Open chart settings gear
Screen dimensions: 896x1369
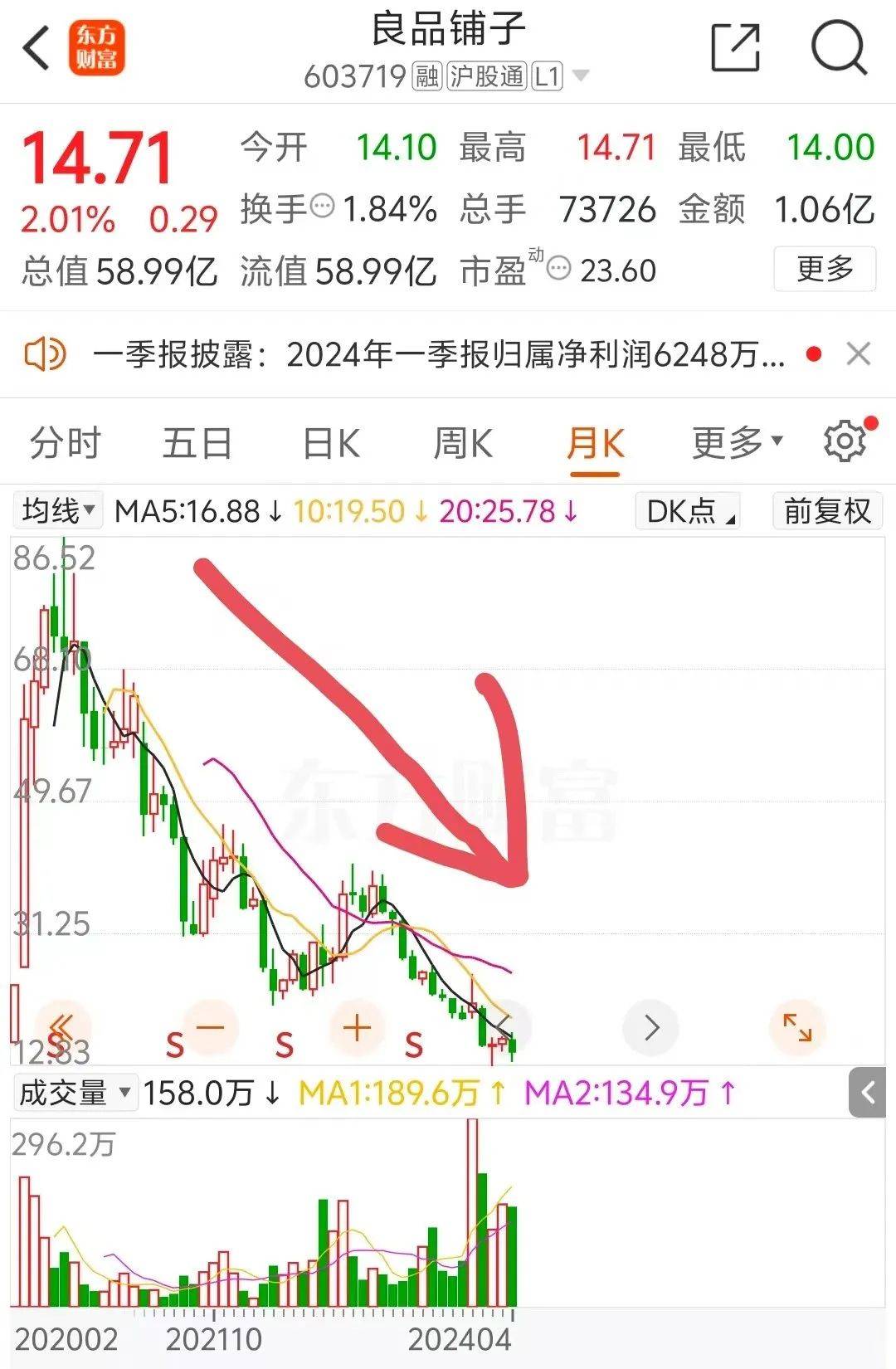click(x=845, y=441)
